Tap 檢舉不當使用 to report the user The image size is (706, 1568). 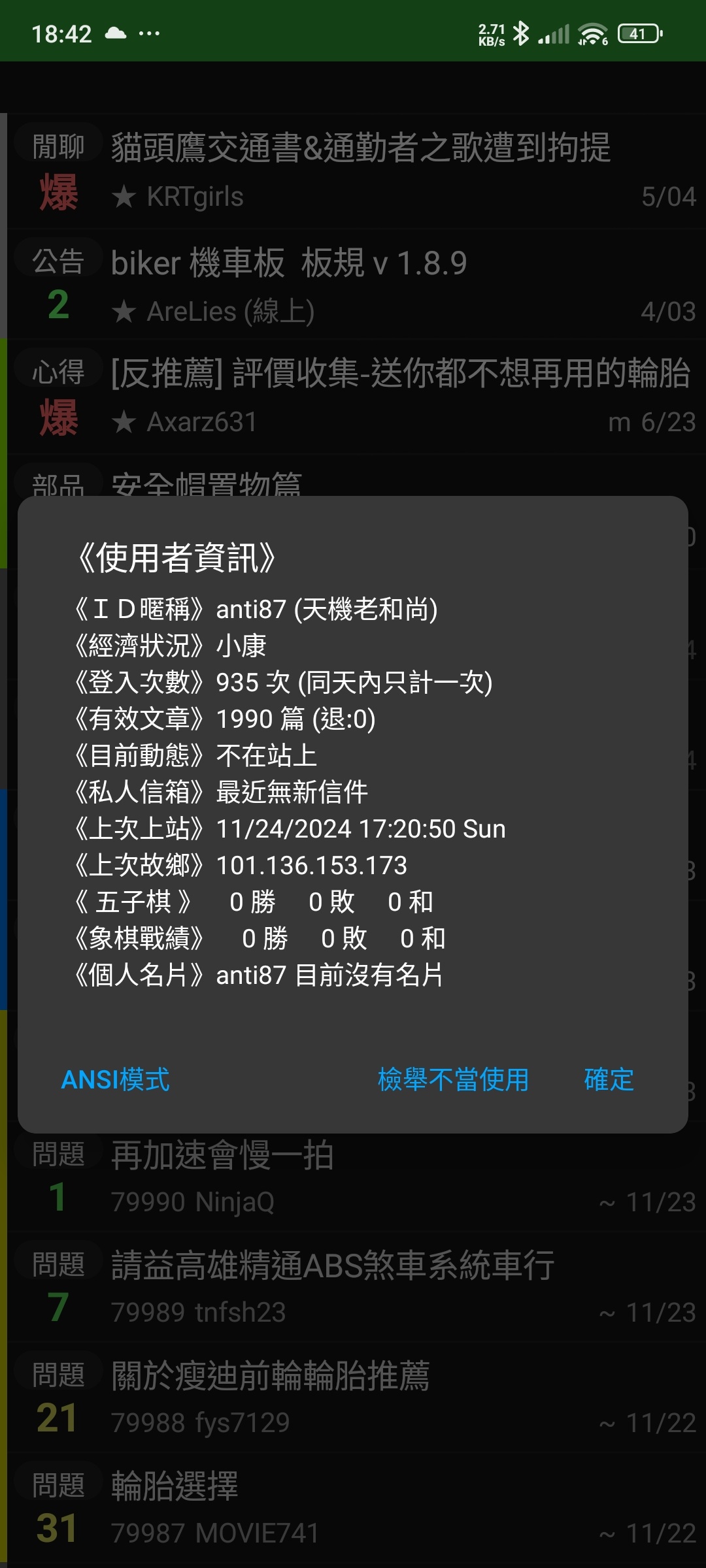pos(453,1079)
